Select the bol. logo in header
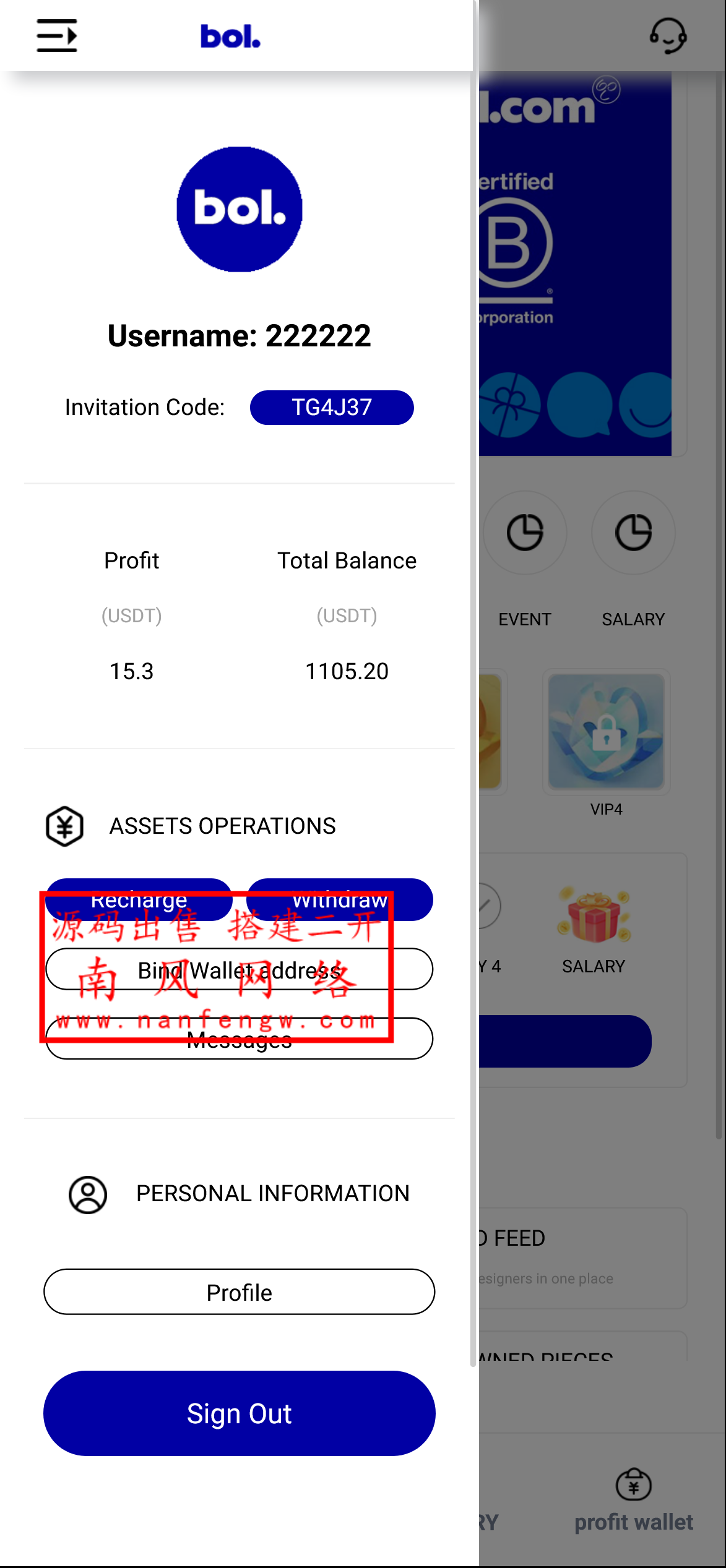The image size is (726, 1568). 229,35
